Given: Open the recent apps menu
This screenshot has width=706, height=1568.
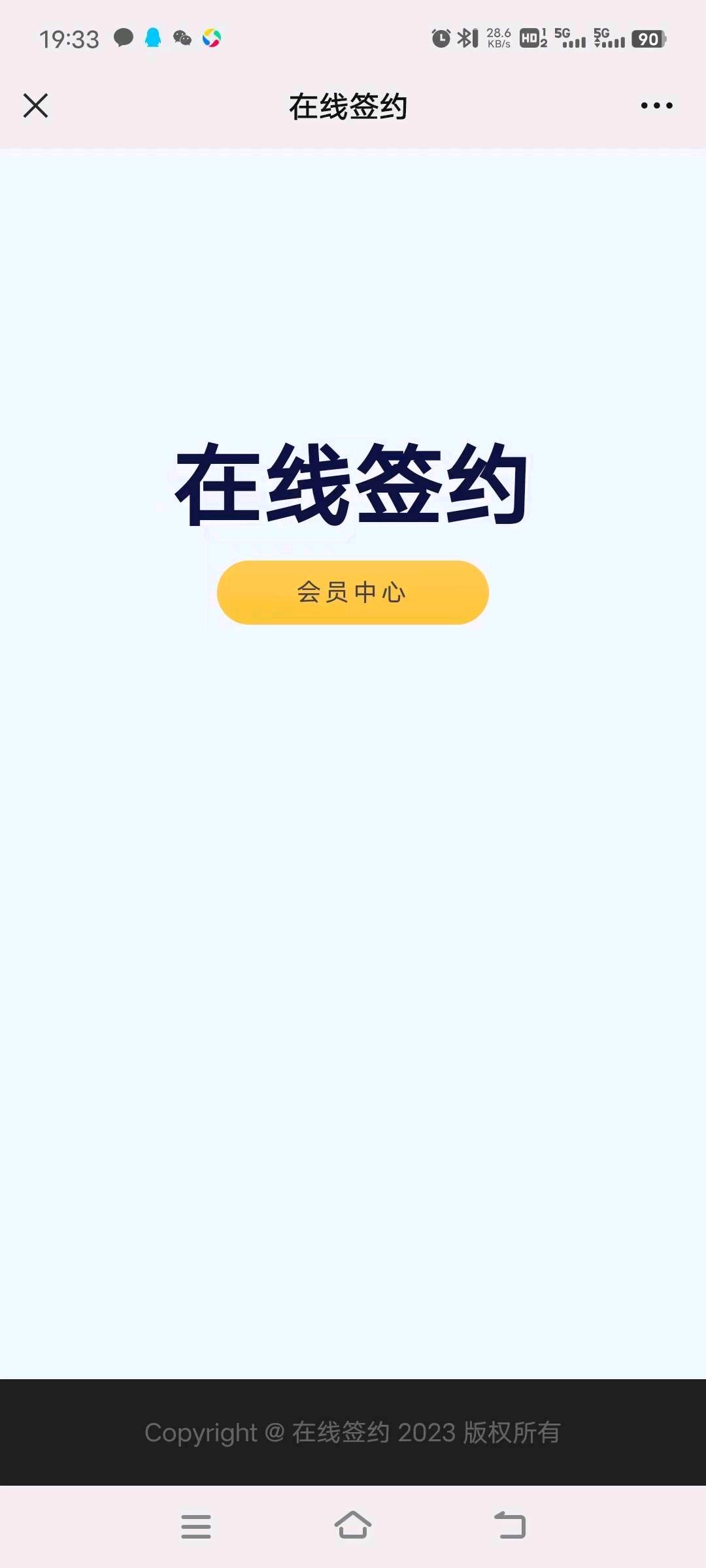Looking at the screenshot, I should [x=196, y=1526].
